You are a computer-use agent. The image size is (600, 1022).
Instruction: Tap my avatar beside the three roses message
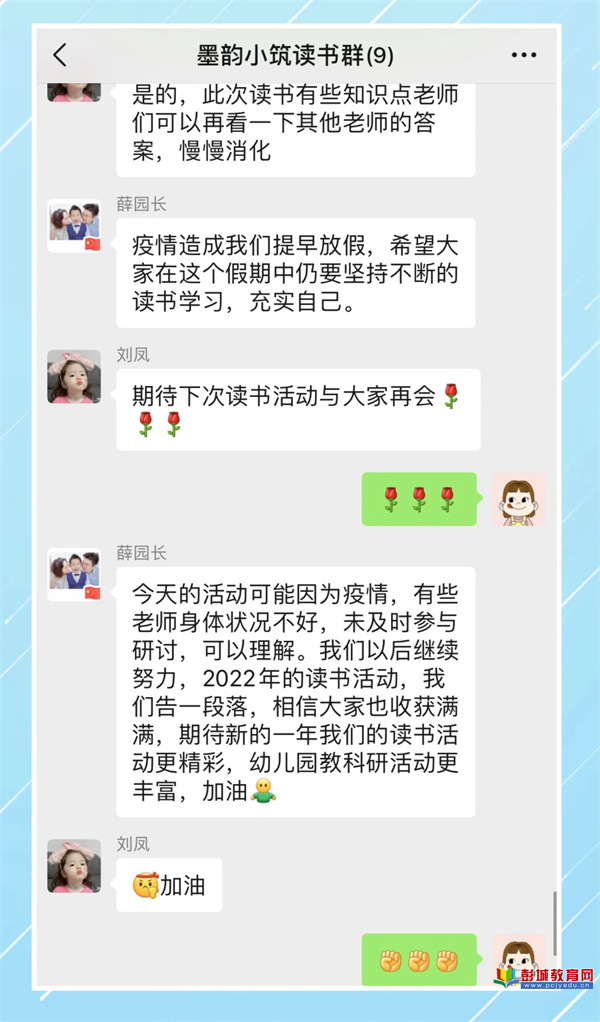point(518,499)
